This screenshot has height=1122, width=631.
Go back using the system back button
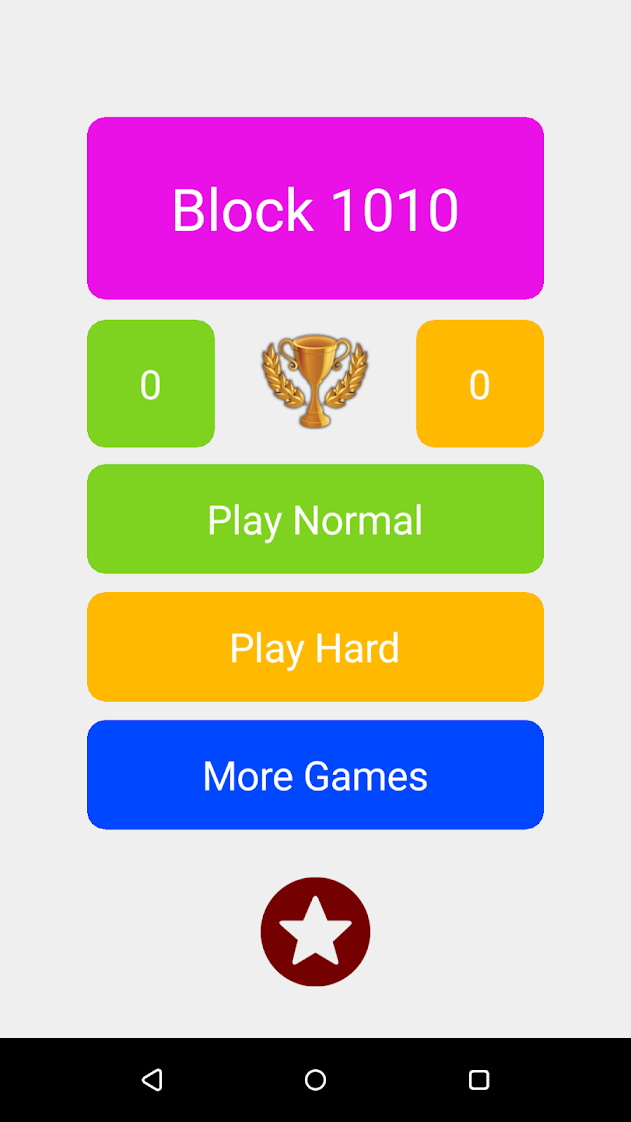152,1080
